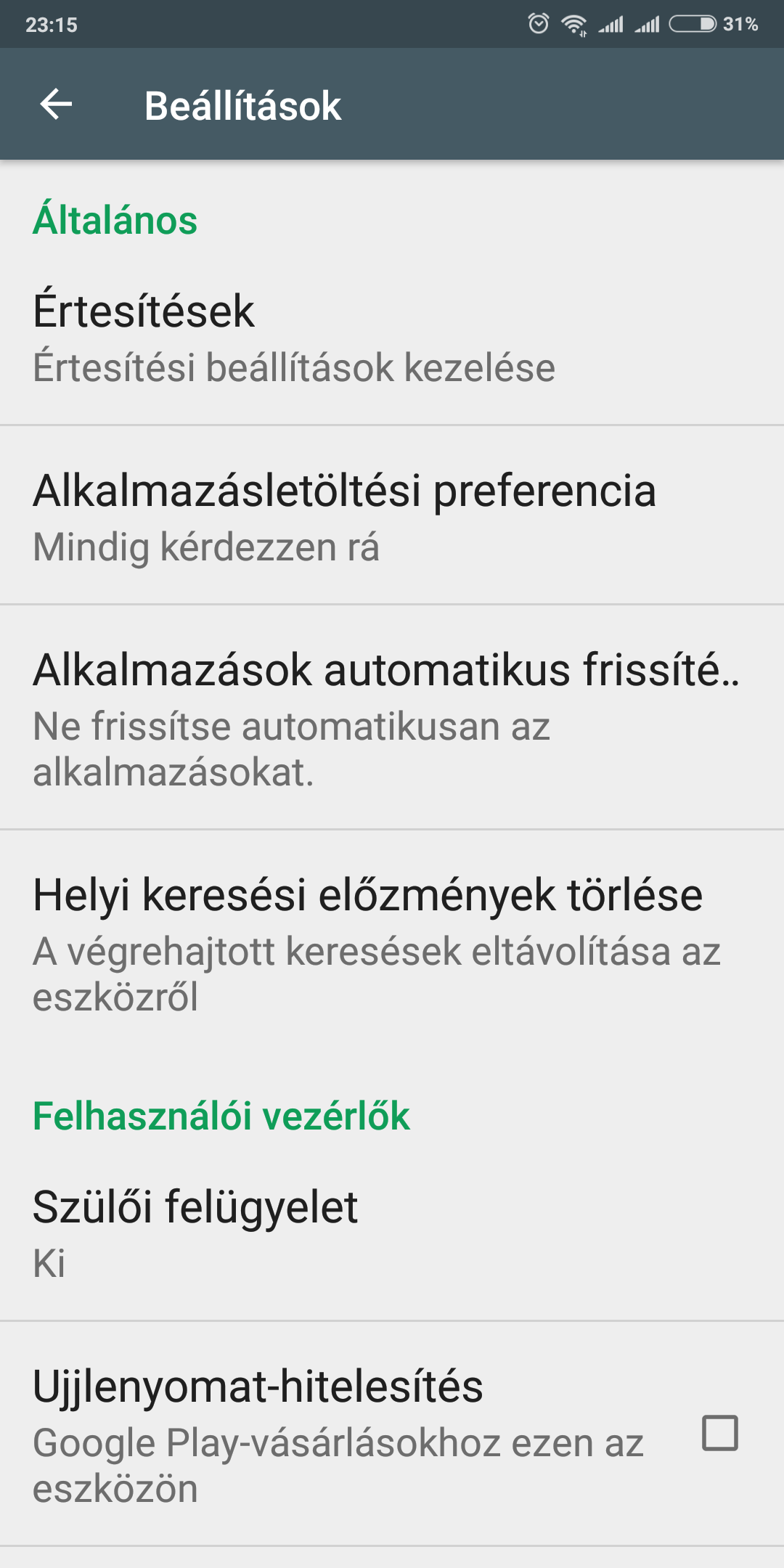
Task: Go back from Beállítások screen
Action: click(56, 105)
